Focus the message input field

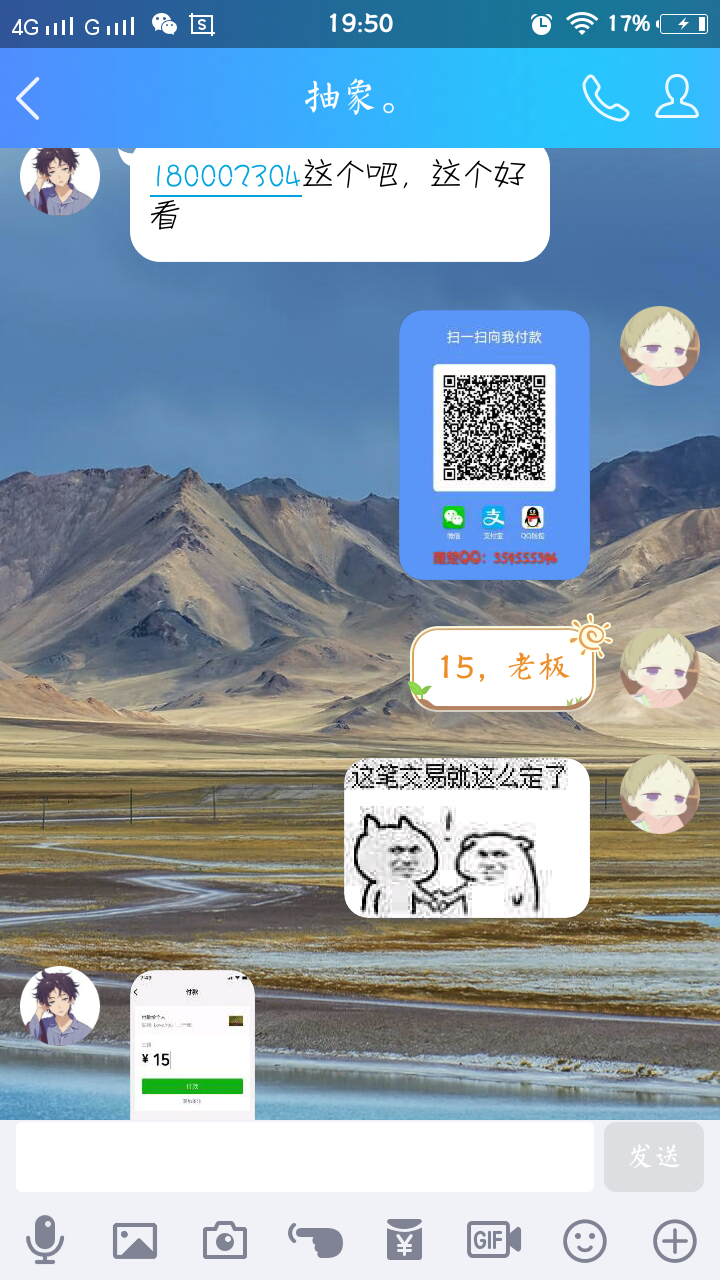pyautogui.click(x=305, y=1157)
